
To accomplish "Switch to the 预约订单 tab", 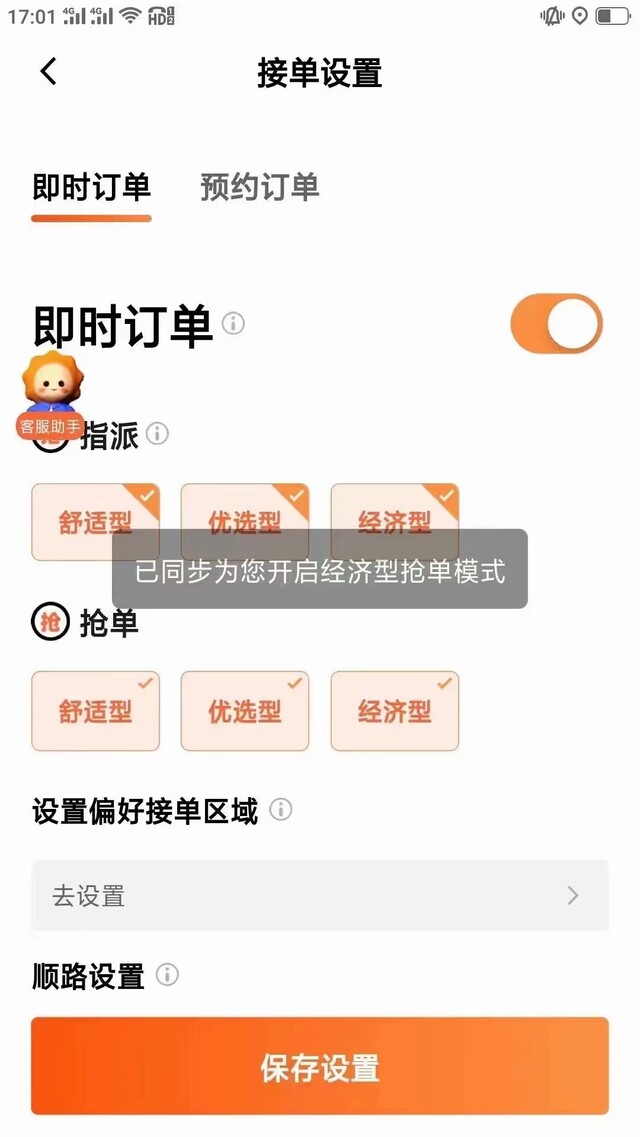I will point(259,187).
